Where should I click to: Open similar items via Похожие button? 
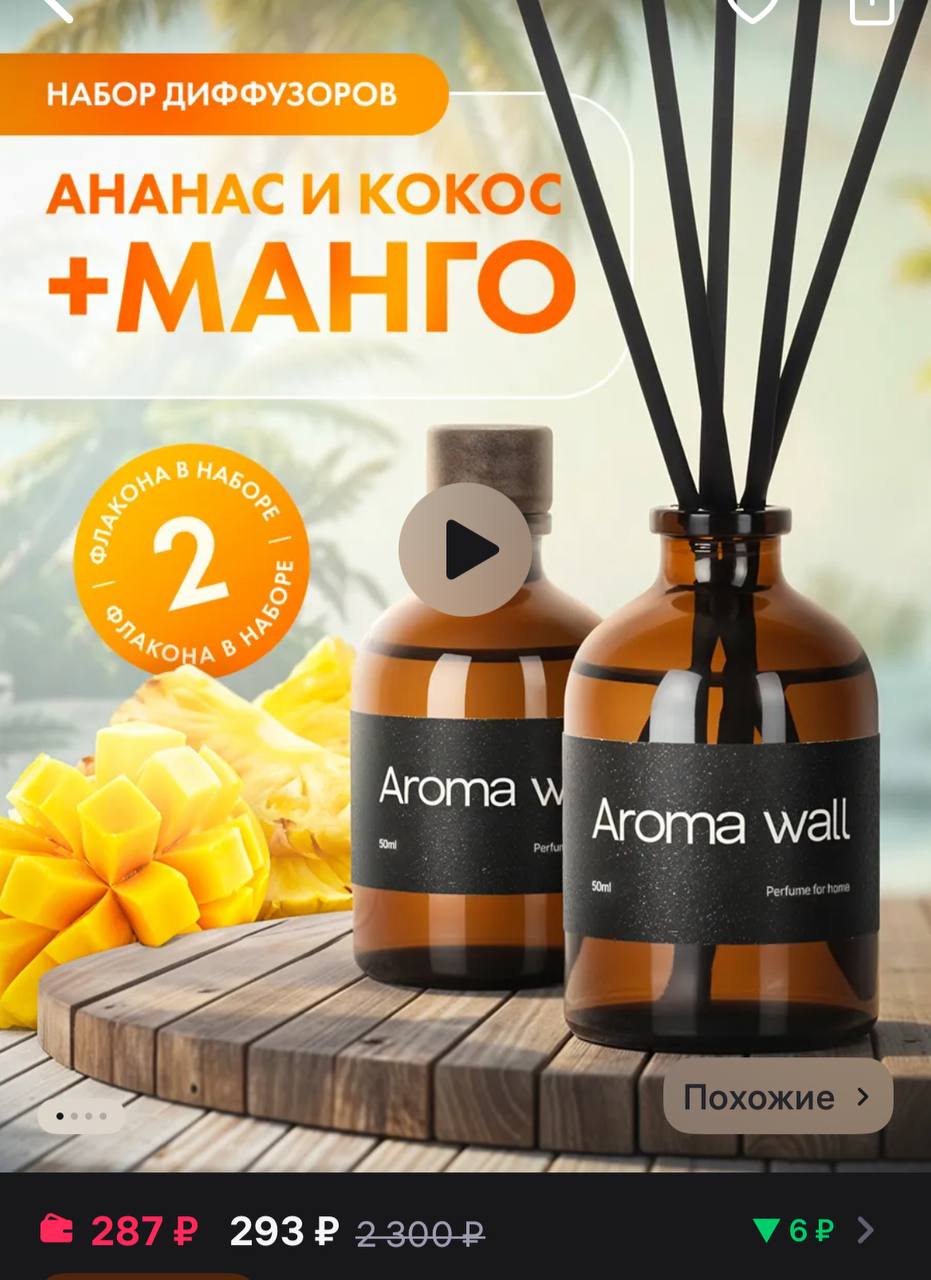tap(777, 1097)
